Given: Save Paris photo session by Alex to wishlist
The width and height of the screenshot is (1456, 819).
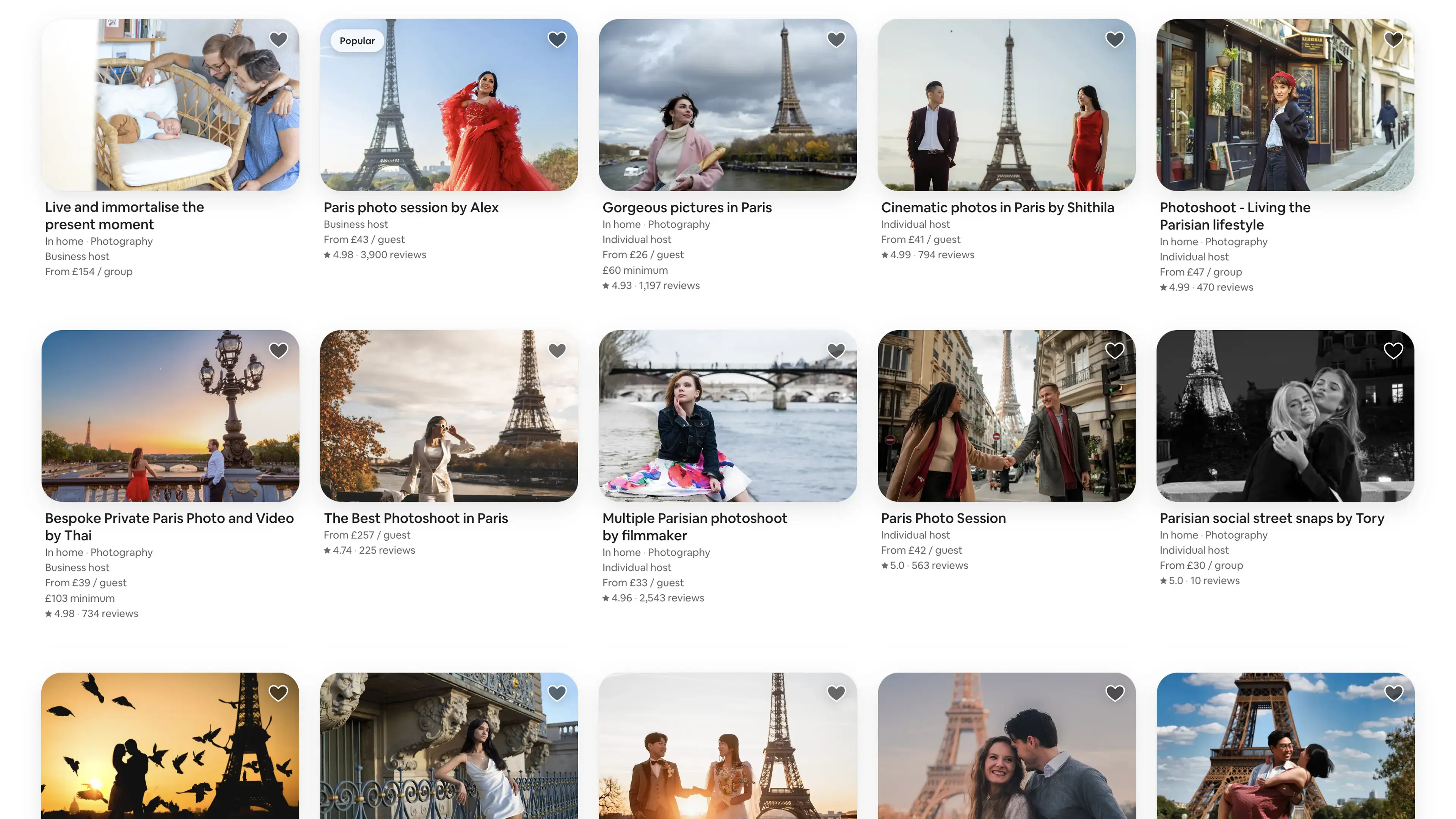Looking at the screenshot, I should (x=557, y=39).
